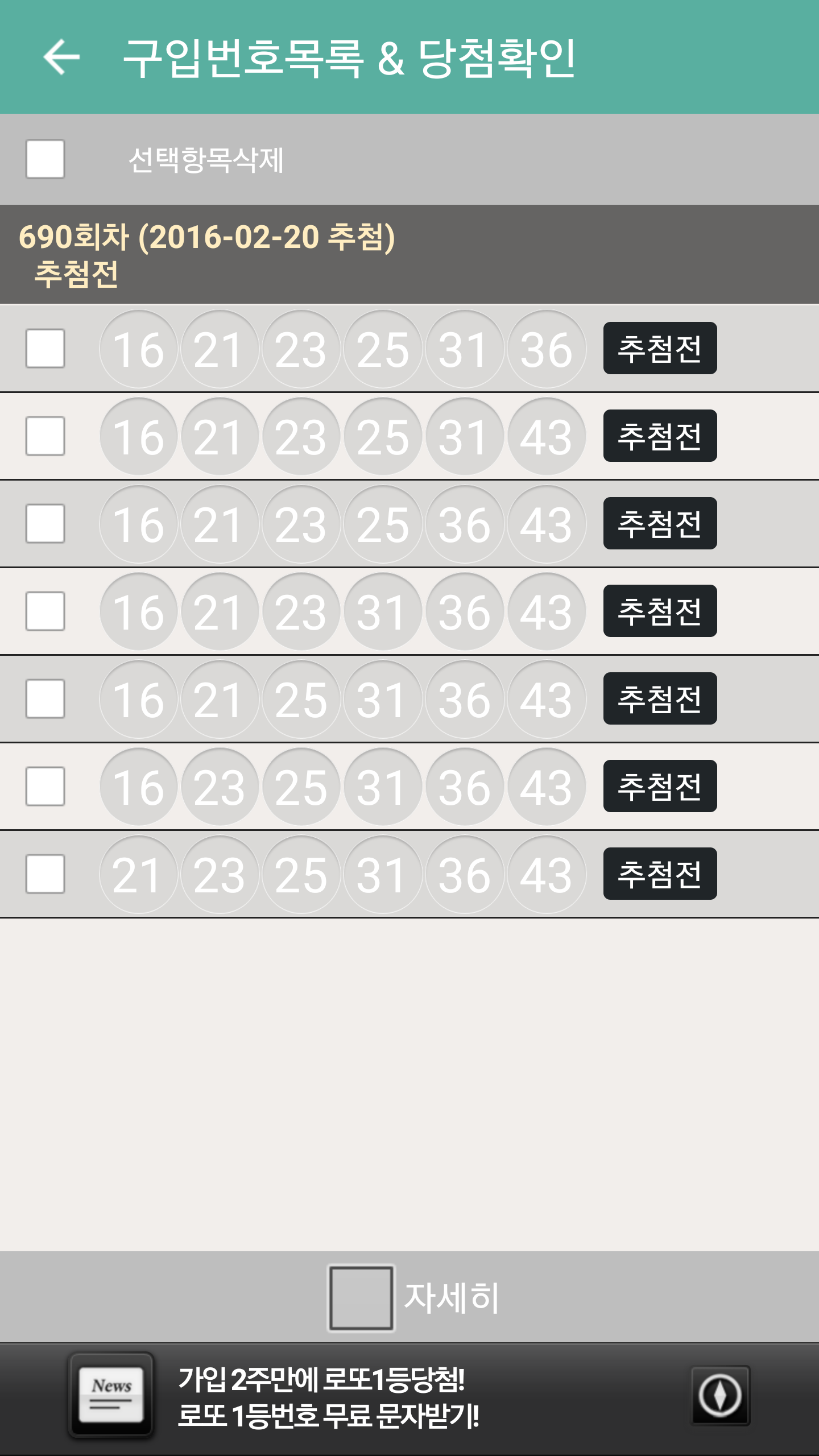
Task: Tap 추첨전 button on row 16 21 23 25 31 36
Action: point(660,348)
